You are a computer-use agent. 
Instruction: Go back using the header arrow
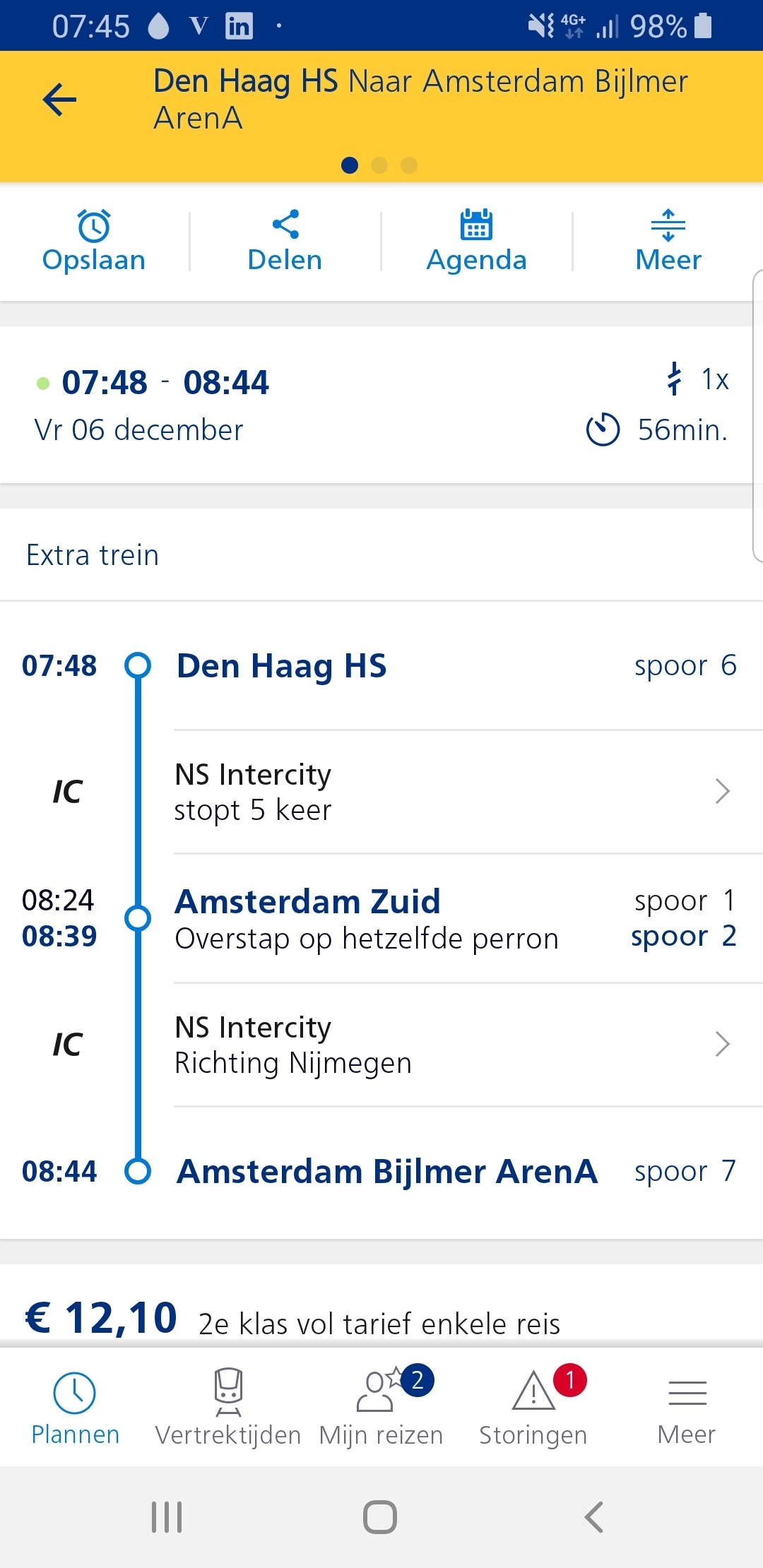click(59, 100)
